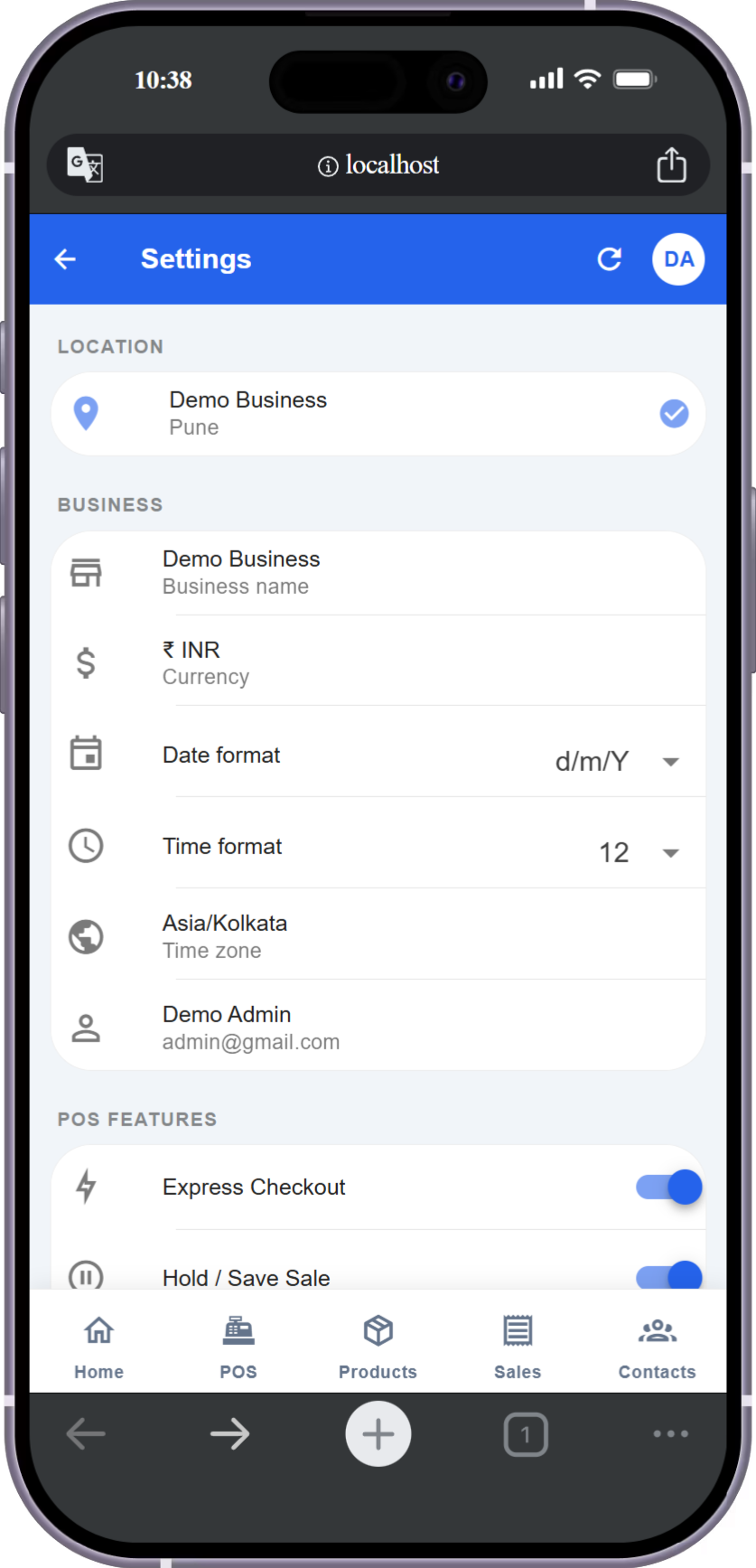This screenshot has width=756, height=1568.
Task: Refresh the settings page
Action: pyautogui.click(x=610, y=259)
